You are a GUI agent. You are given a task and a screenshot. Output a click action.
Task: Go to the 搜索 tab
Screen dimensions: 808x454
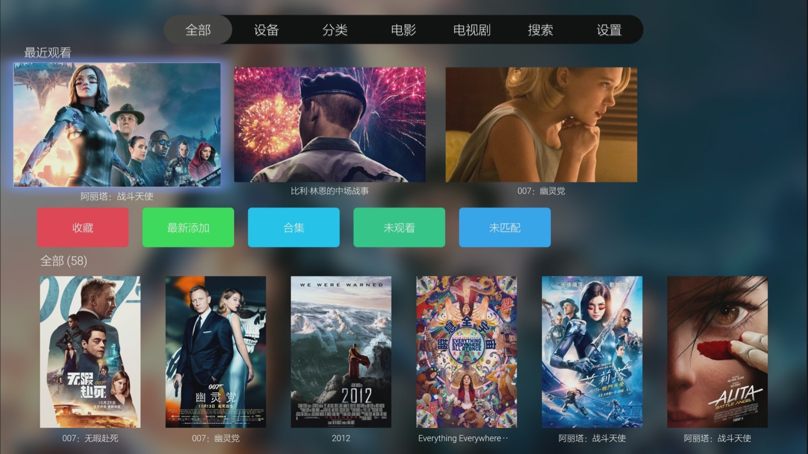click(x=540, y=30)
